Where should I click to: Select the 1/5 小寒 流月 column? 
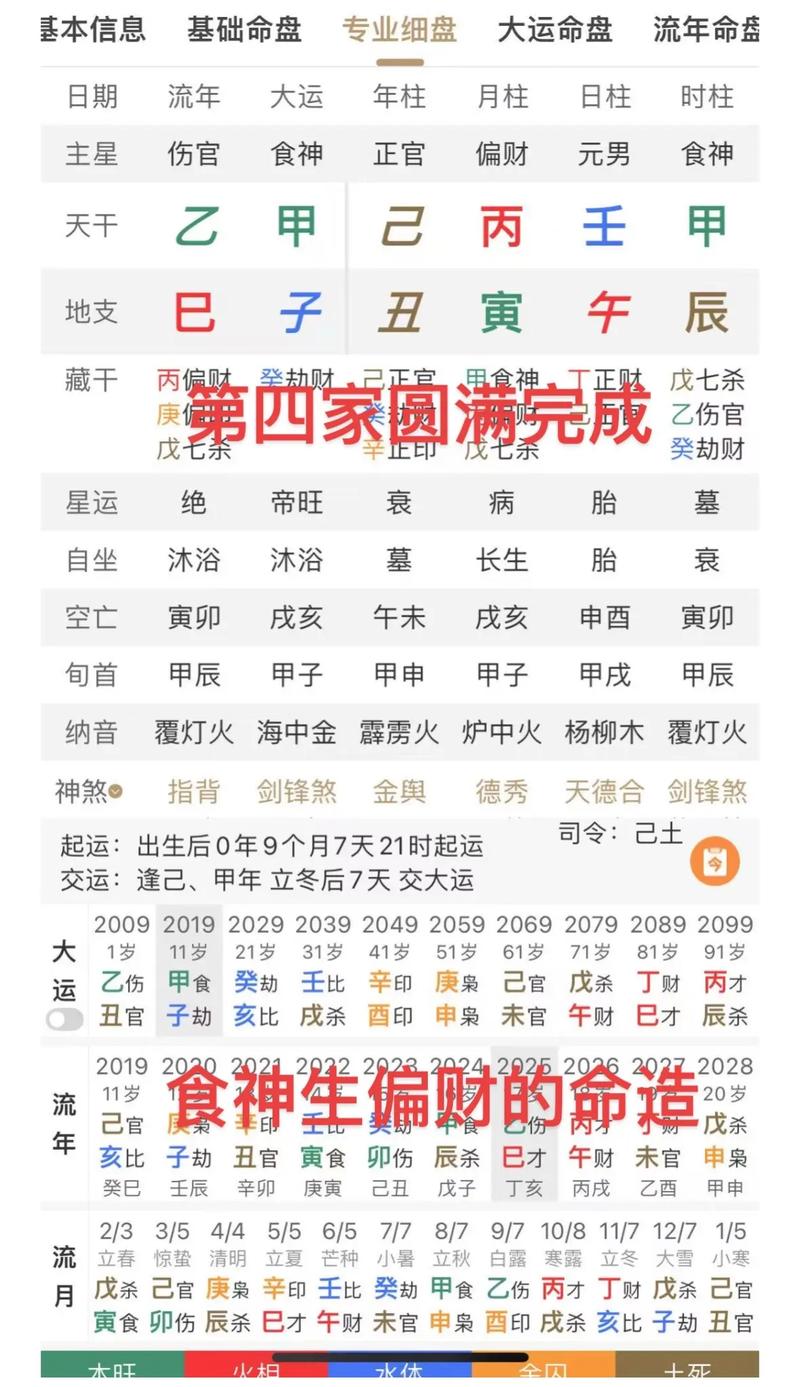coord(730,1277)
